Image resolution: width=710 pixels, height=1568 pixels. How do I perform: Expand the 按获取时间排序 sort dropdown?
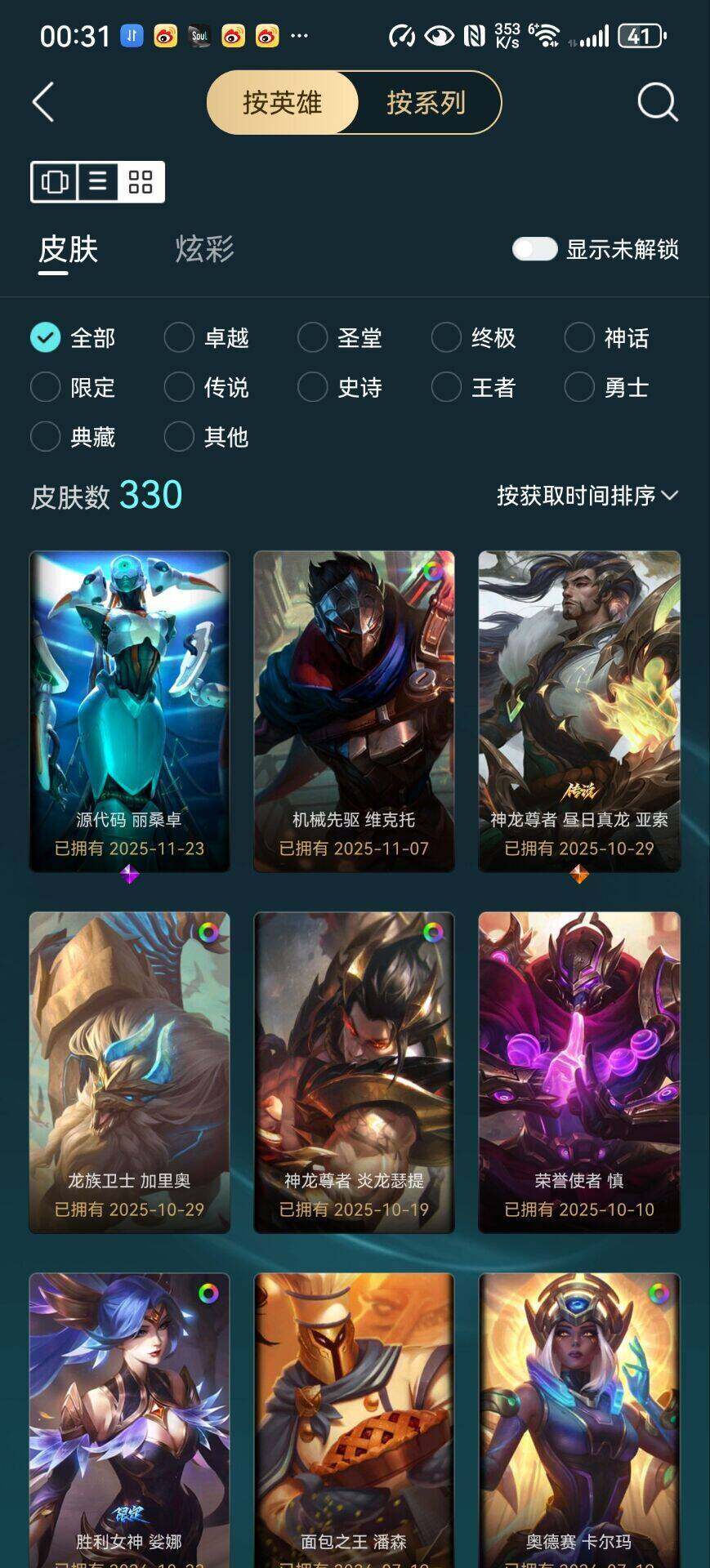pyautogui.click(x=587, y=496)
